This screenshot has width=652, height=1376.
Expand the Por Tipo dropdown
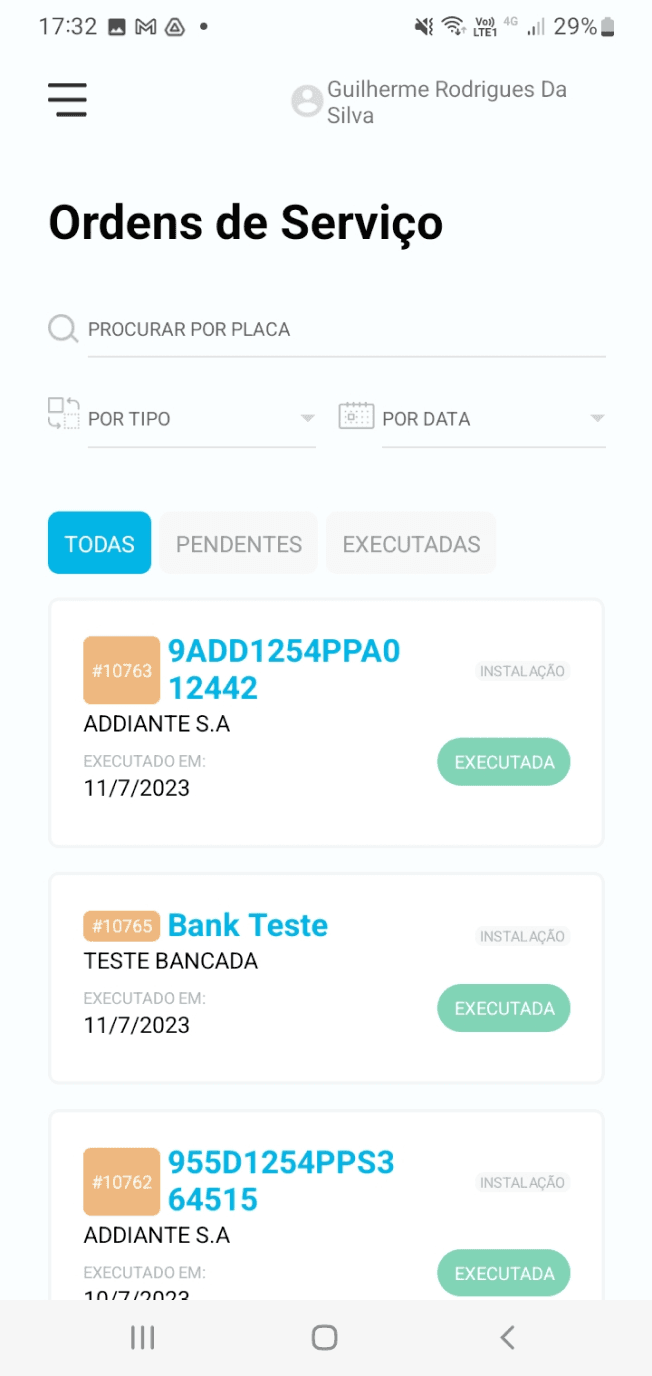click(x=200, y=418)
